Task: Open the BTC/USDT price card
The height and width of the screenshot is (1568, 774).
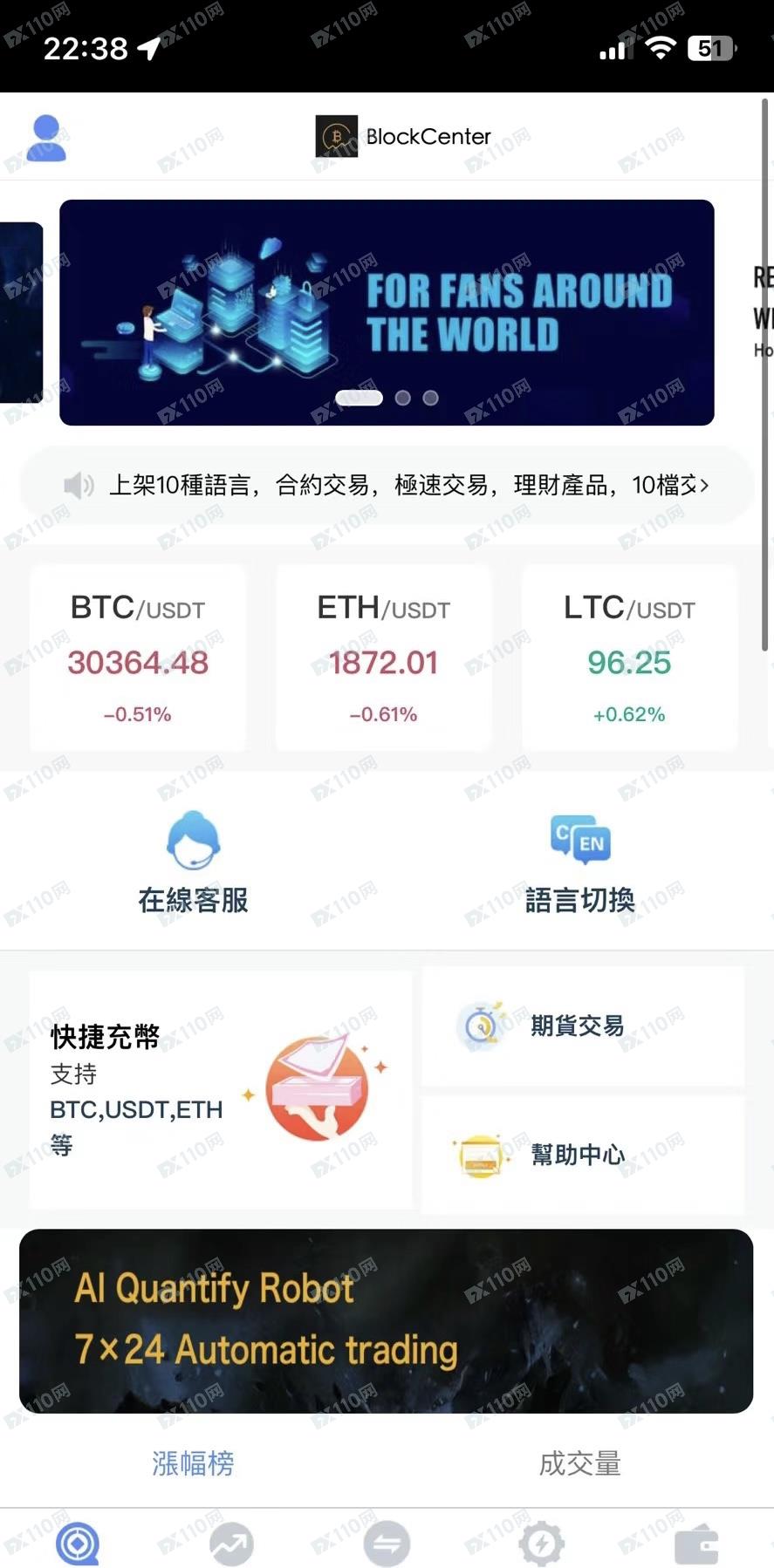Action: [138, 658]
